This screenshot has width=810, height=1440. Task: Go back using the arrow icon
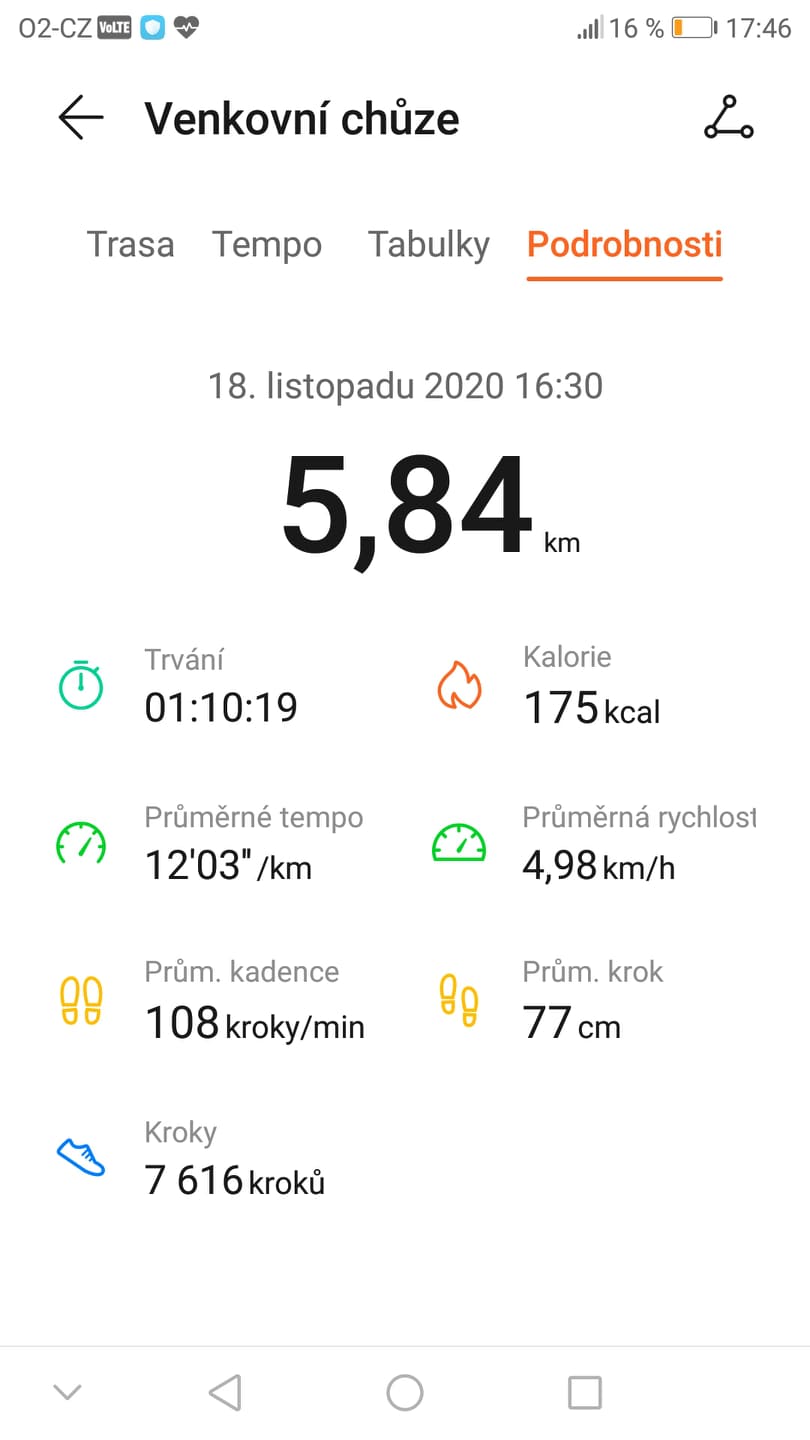click(x=81, y=118)
